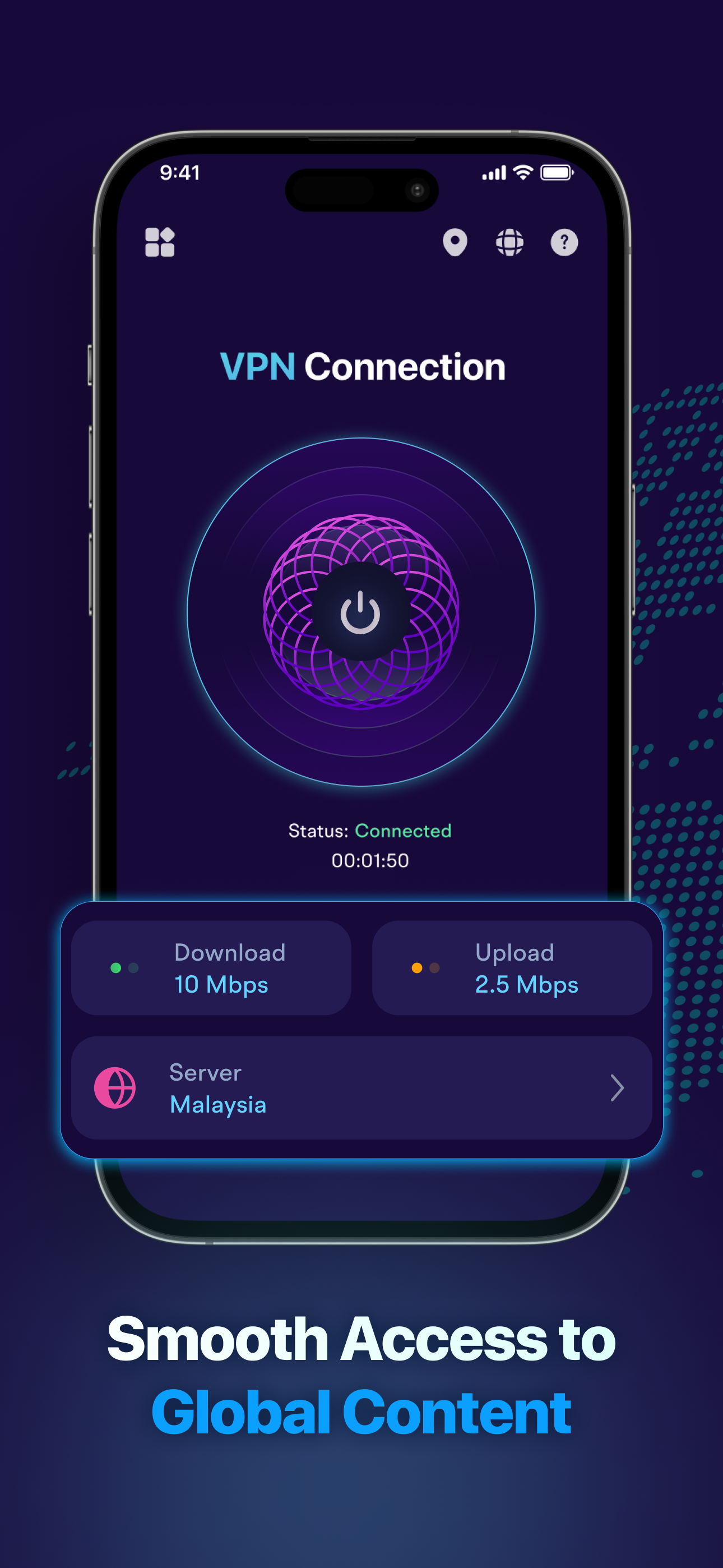This screenshot has width=723, height=1568.
Task: Tap the Upload panel header
Action: point(515,952)
